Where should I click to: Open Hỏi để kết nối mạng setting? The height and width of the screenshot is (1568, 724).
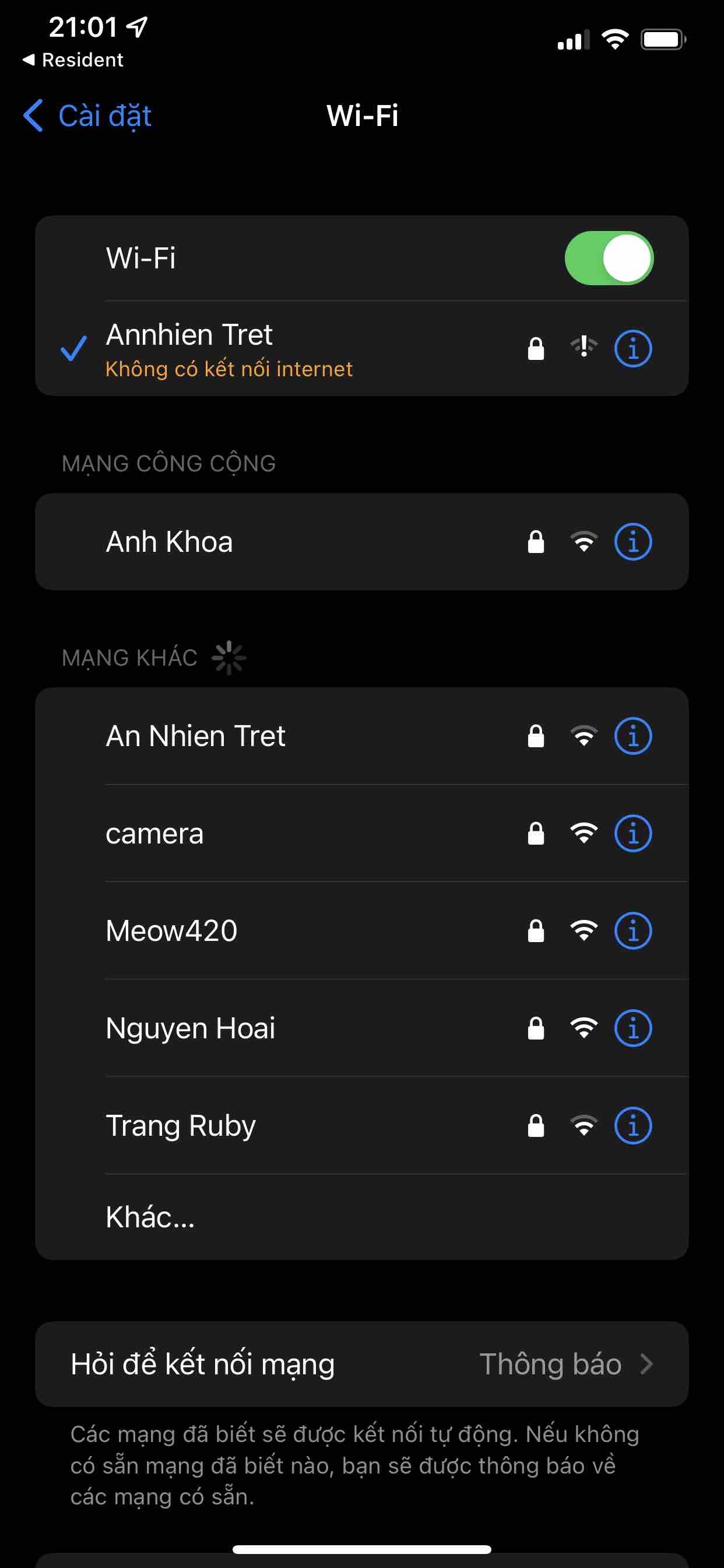pyautogui.click(x=361, y=1364)
